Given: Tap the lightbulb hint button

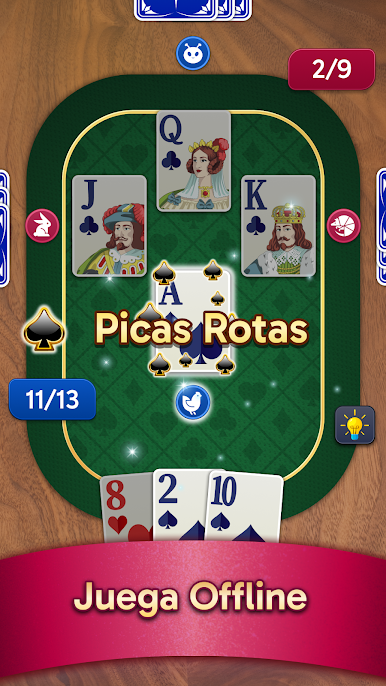Looking at the screenshot, I should click(355, 425).
